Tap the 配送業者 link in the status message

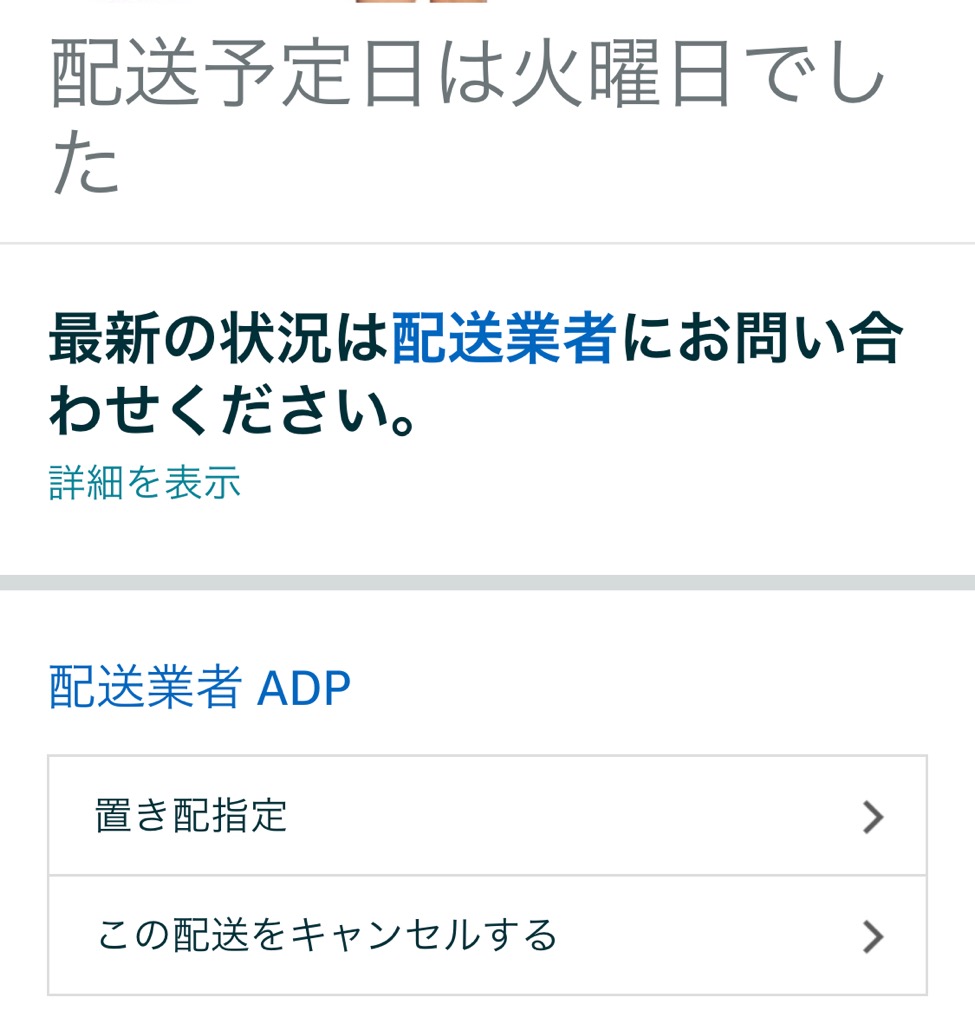pos(503,340)
